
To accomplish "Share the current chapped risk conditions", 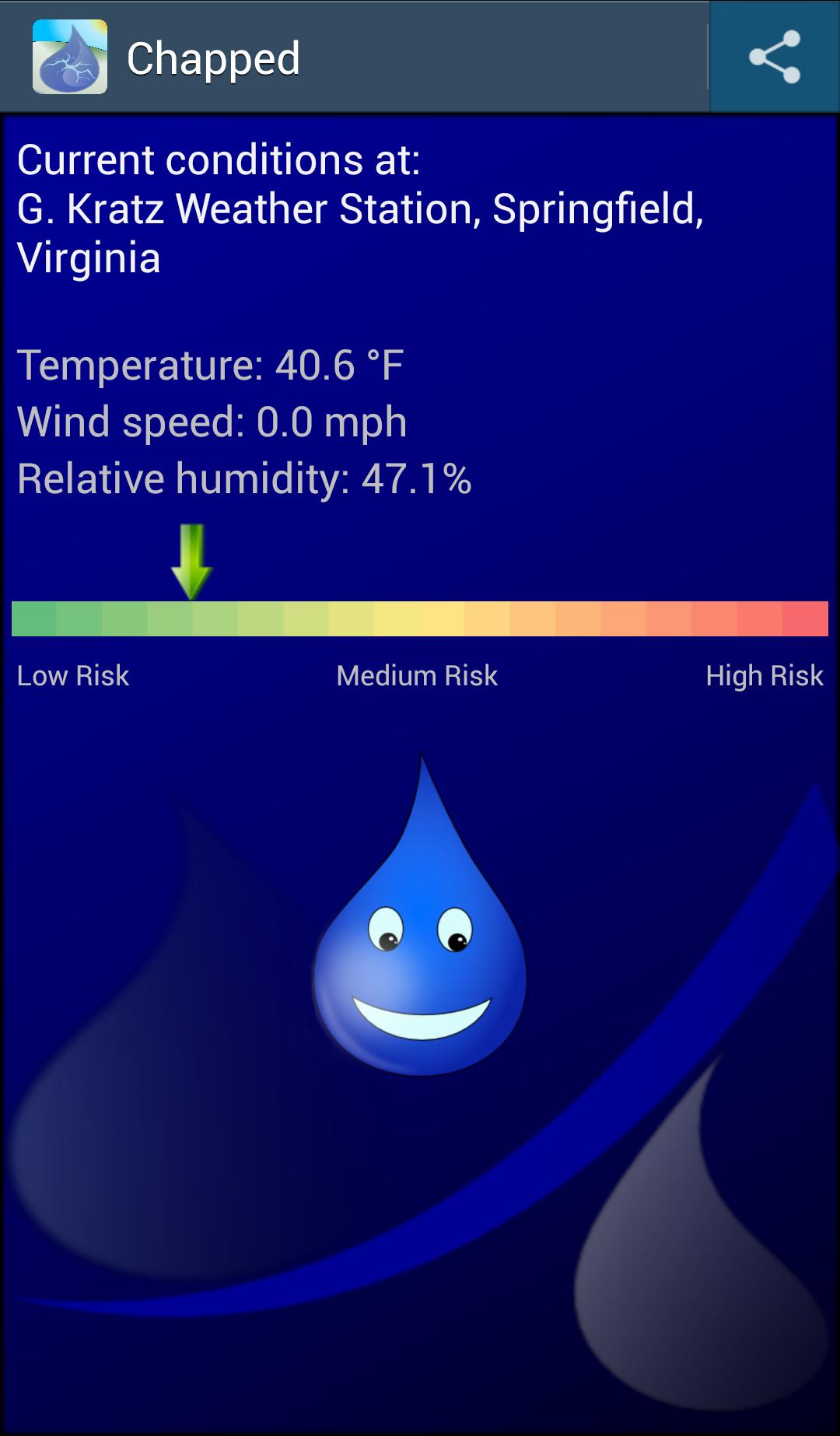I will 774,57.
